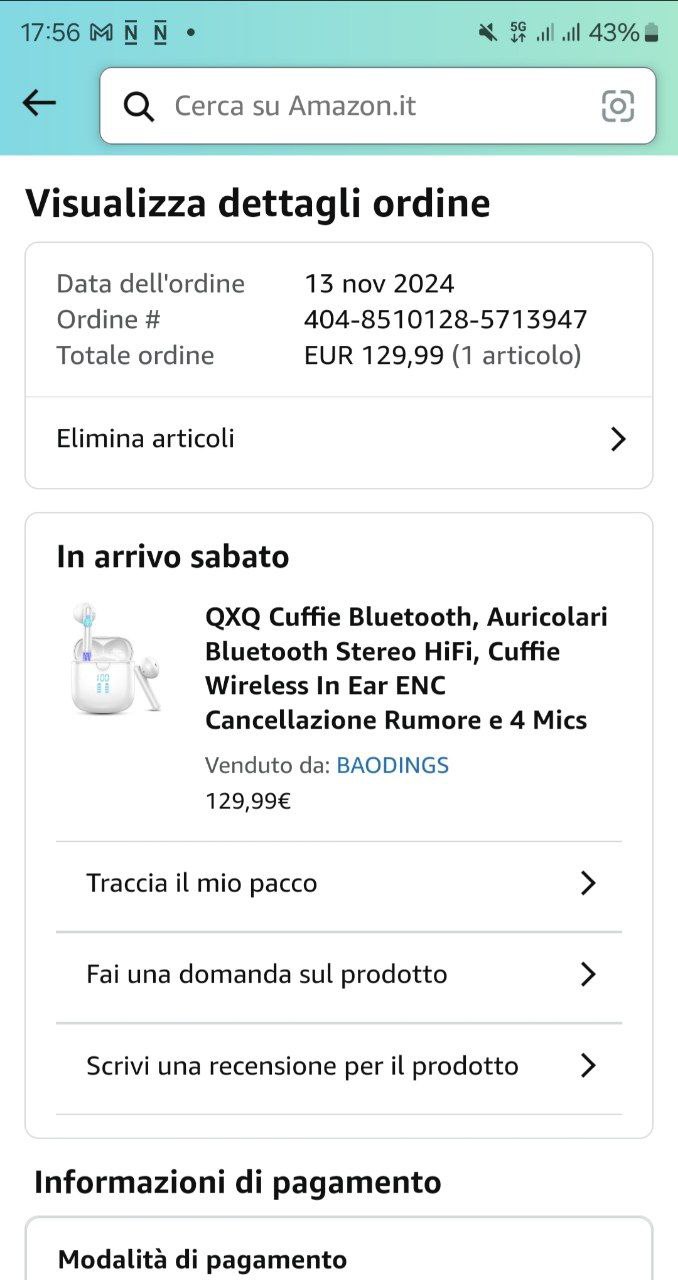Open Elimina articoli
The height and width of the screenshot is (1280, 678).
click(339, 439)
